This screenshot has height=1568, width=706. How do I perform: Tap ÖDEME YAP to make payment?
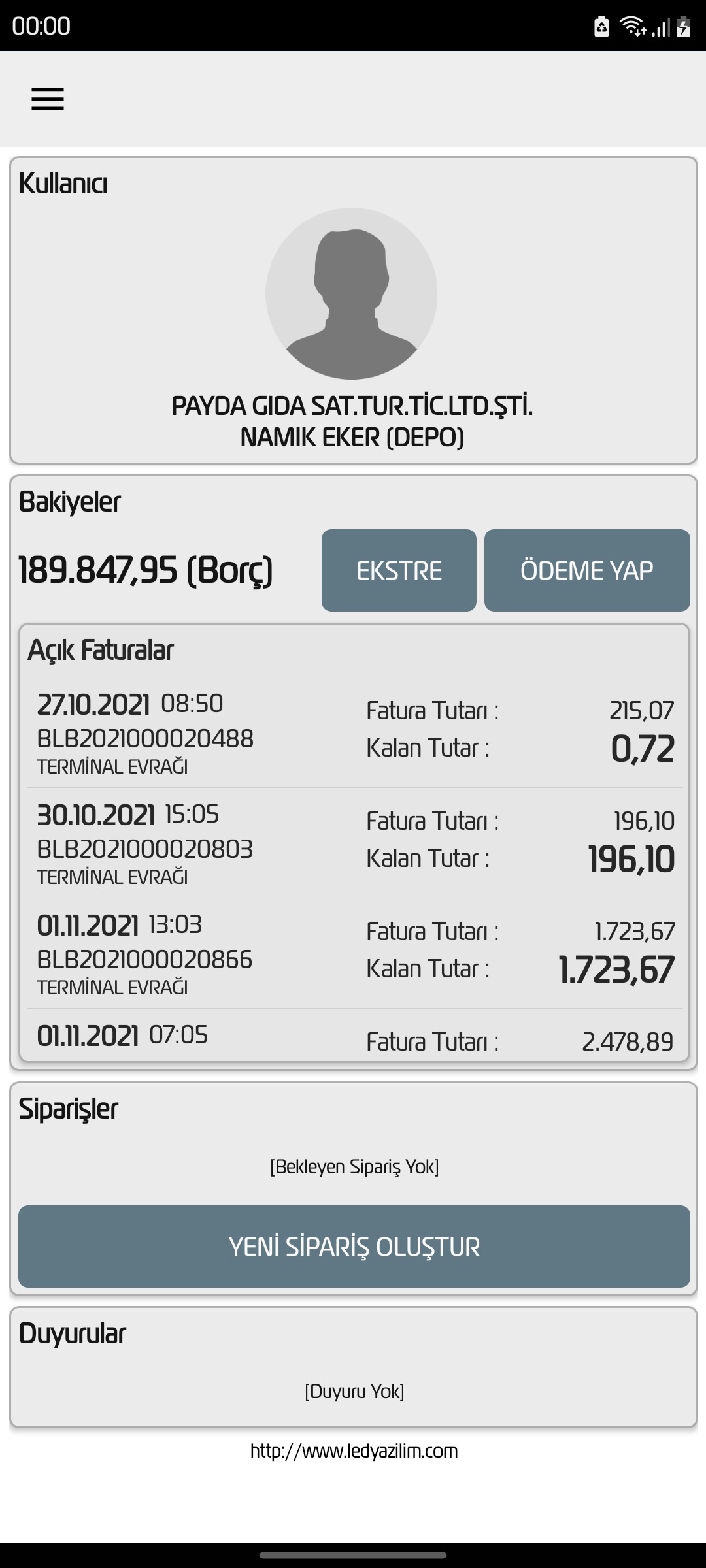coord(587,570)
